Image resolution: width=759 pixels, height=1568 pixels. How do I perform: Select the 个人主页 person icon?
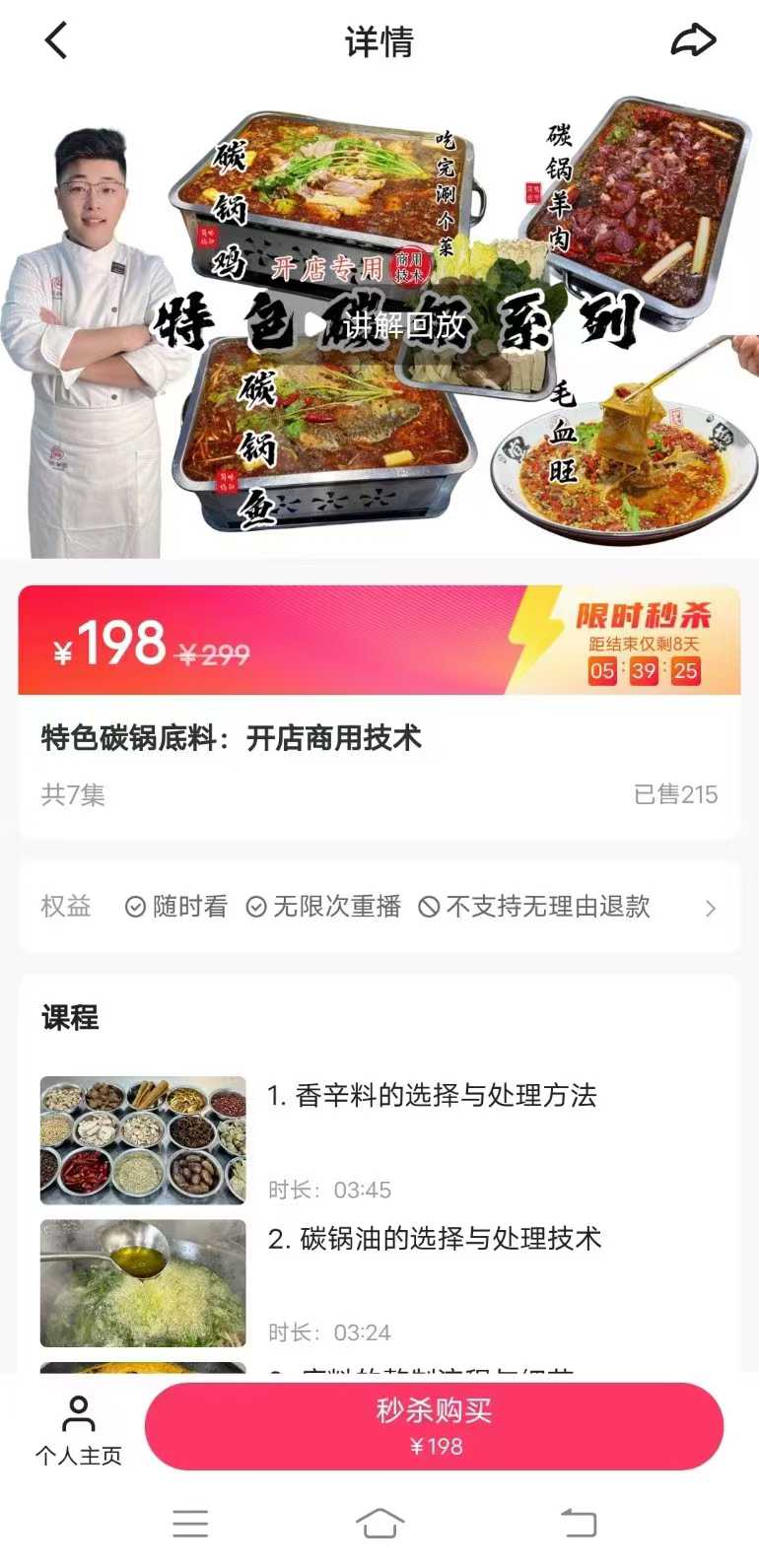(79, 1414)
